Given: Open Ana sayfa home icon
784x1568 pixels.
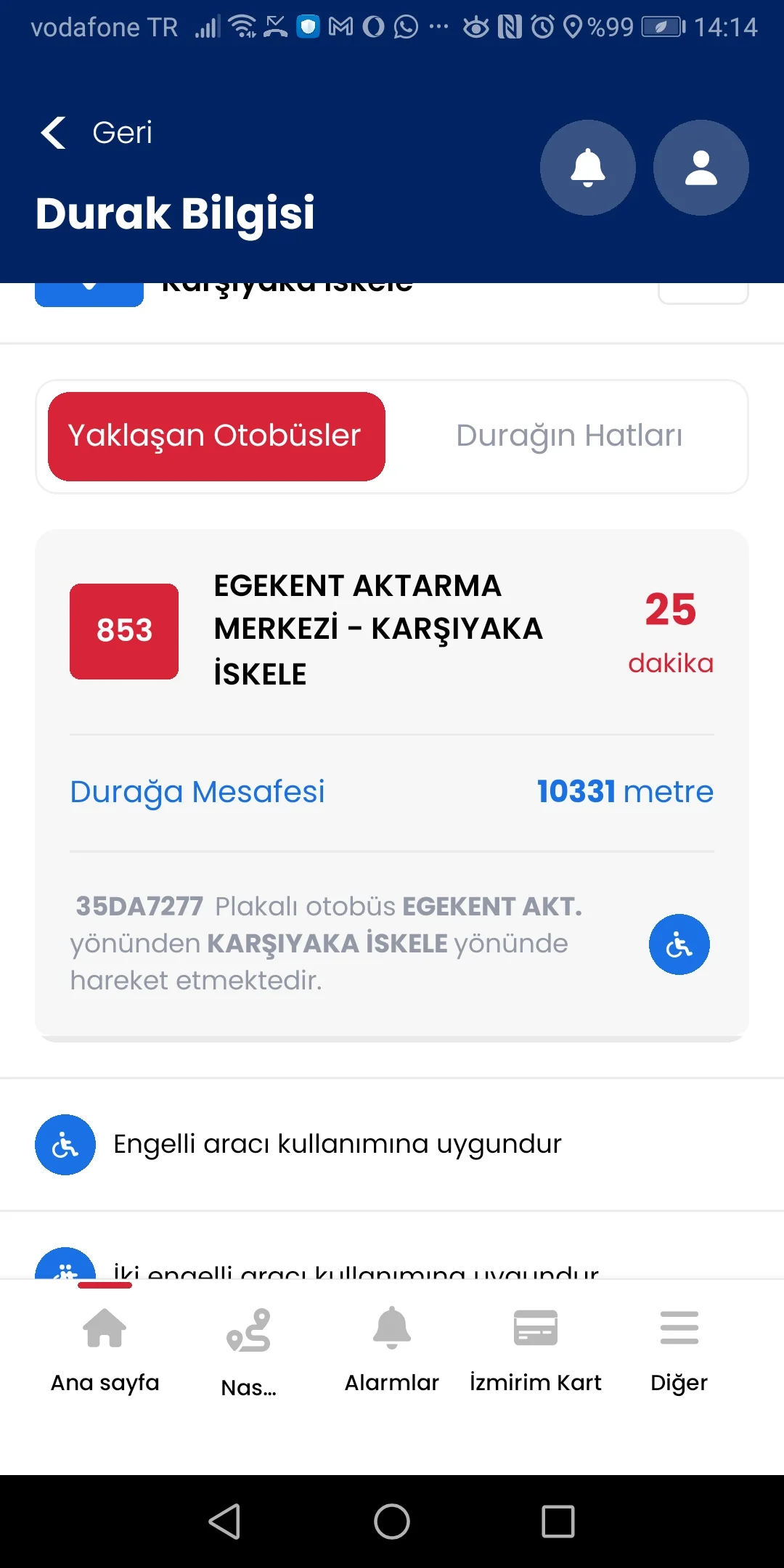Looking at the screenshot, I should (104, 1329).
